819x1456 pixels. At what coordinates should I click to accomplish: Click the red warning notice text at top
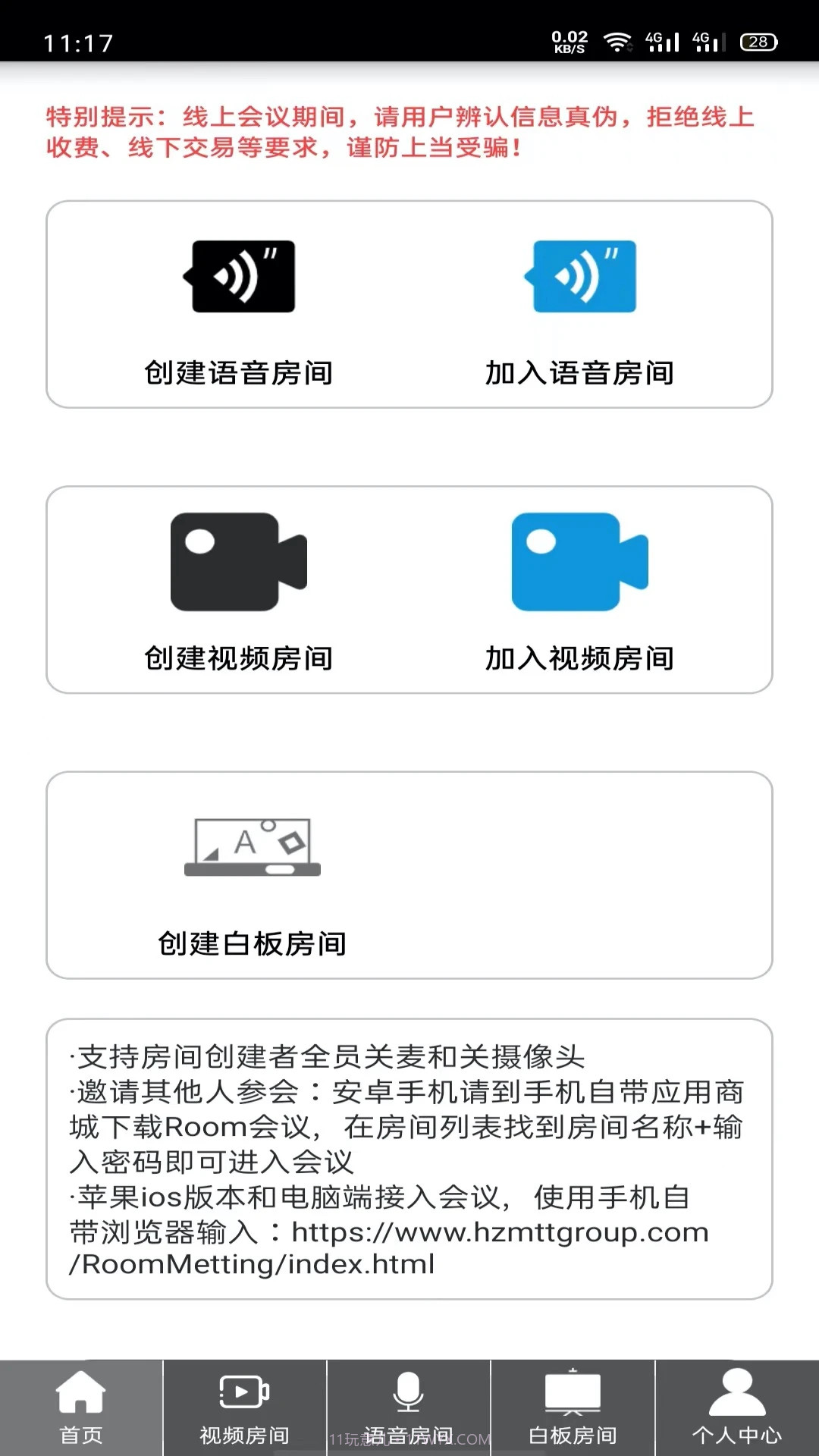(400, 133)
